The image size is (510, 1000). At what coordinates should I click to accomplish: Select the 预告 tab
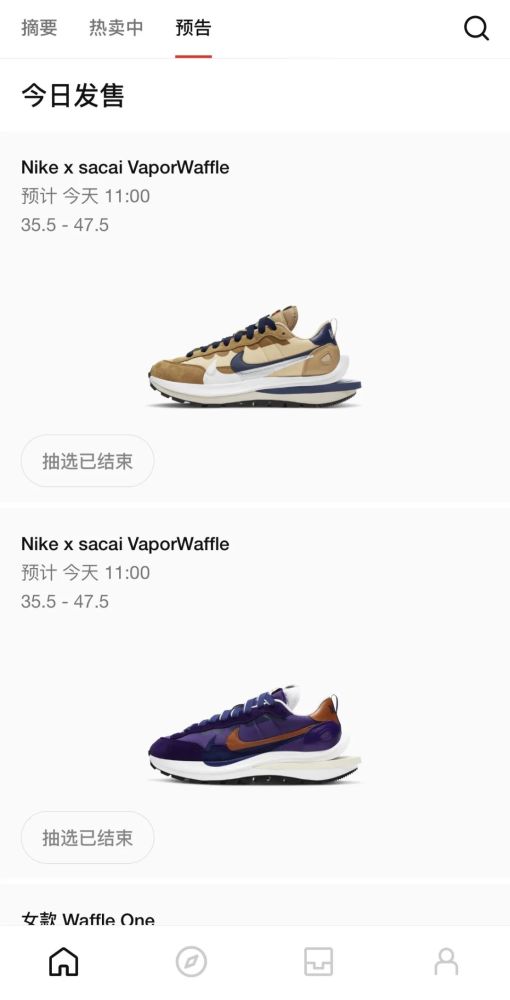[193, 28]
